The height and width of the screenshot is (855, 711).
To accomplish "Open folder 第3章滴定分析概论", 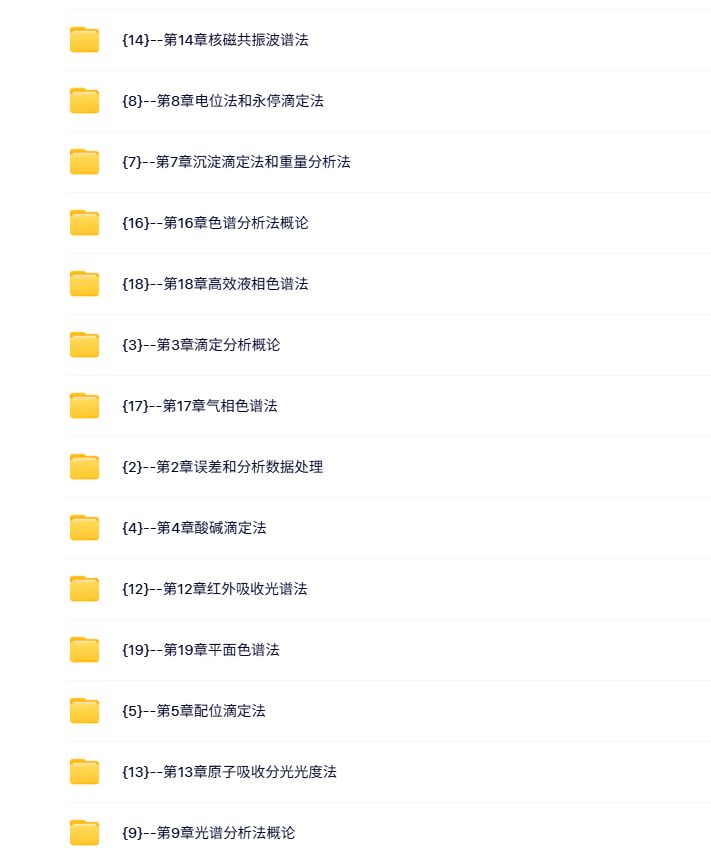I will pyautogui.click(x=200, y=345).
